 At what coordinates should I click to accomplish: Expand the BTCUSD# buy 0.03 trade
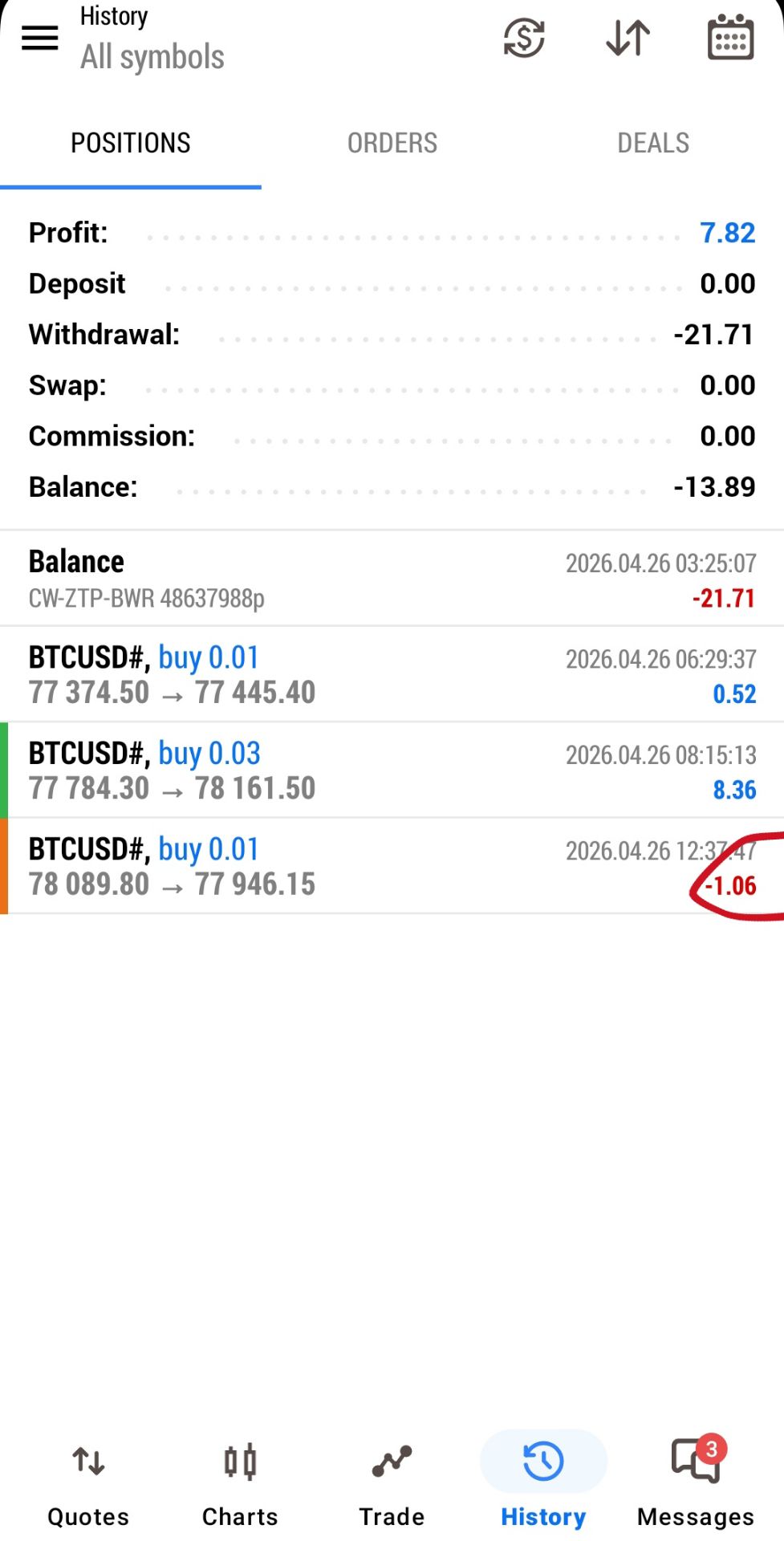click(x=392, y=770)
